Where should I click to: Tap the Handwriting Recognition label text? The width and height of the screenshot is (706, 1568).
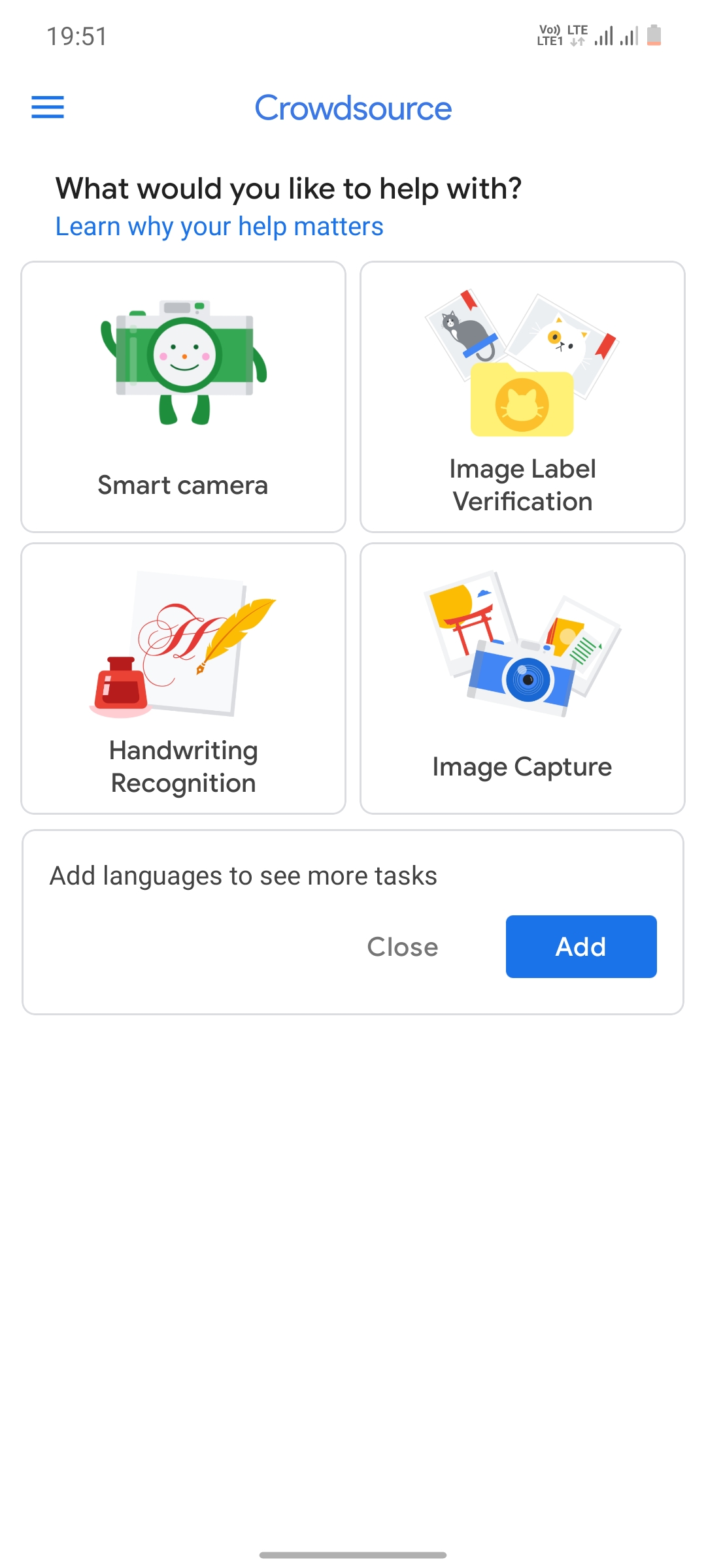click(184, 766)
